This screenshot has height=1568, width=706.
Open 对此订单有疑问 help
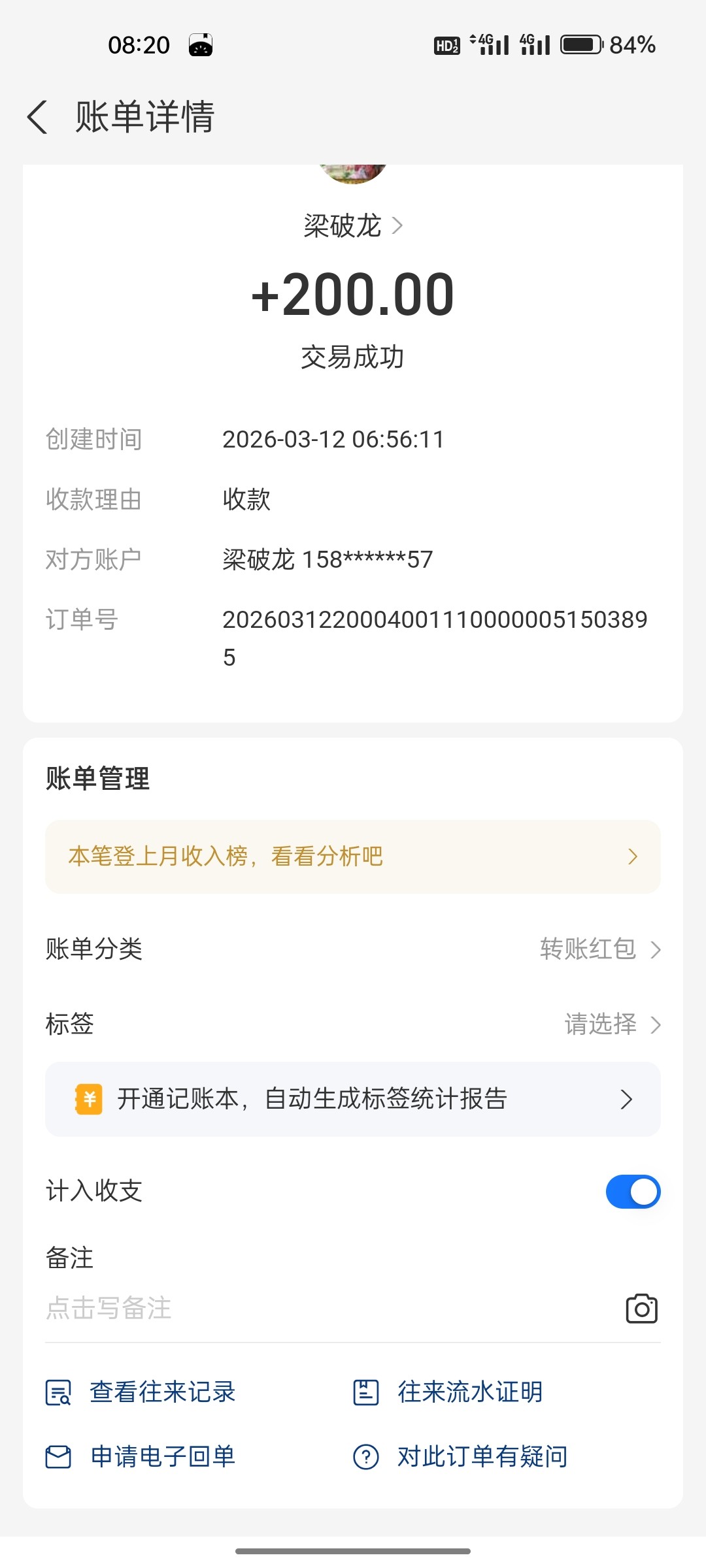[x=482, y=1457]
